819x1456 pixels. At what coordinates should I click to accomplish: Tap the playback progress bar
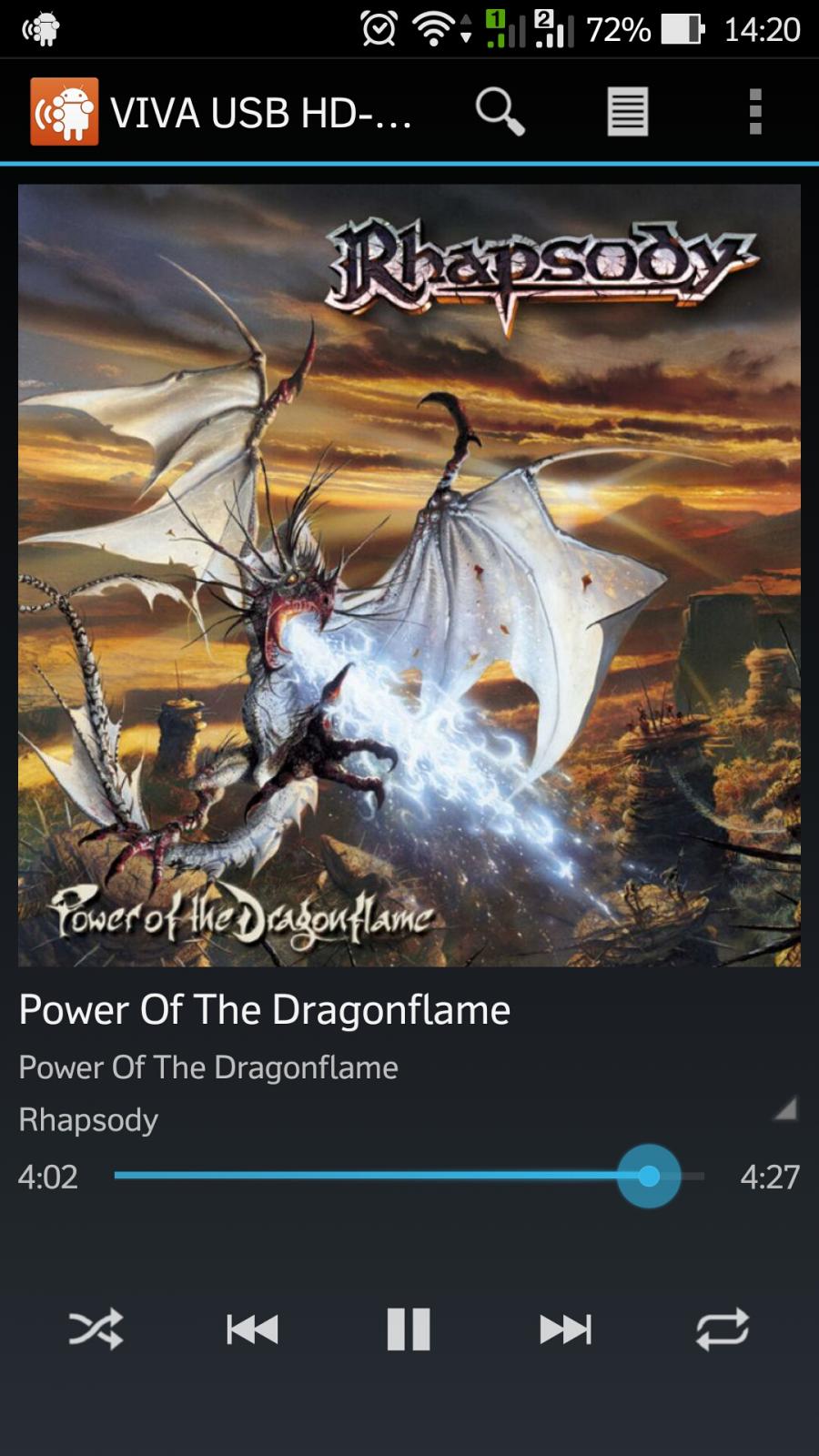coord(409,1176)
